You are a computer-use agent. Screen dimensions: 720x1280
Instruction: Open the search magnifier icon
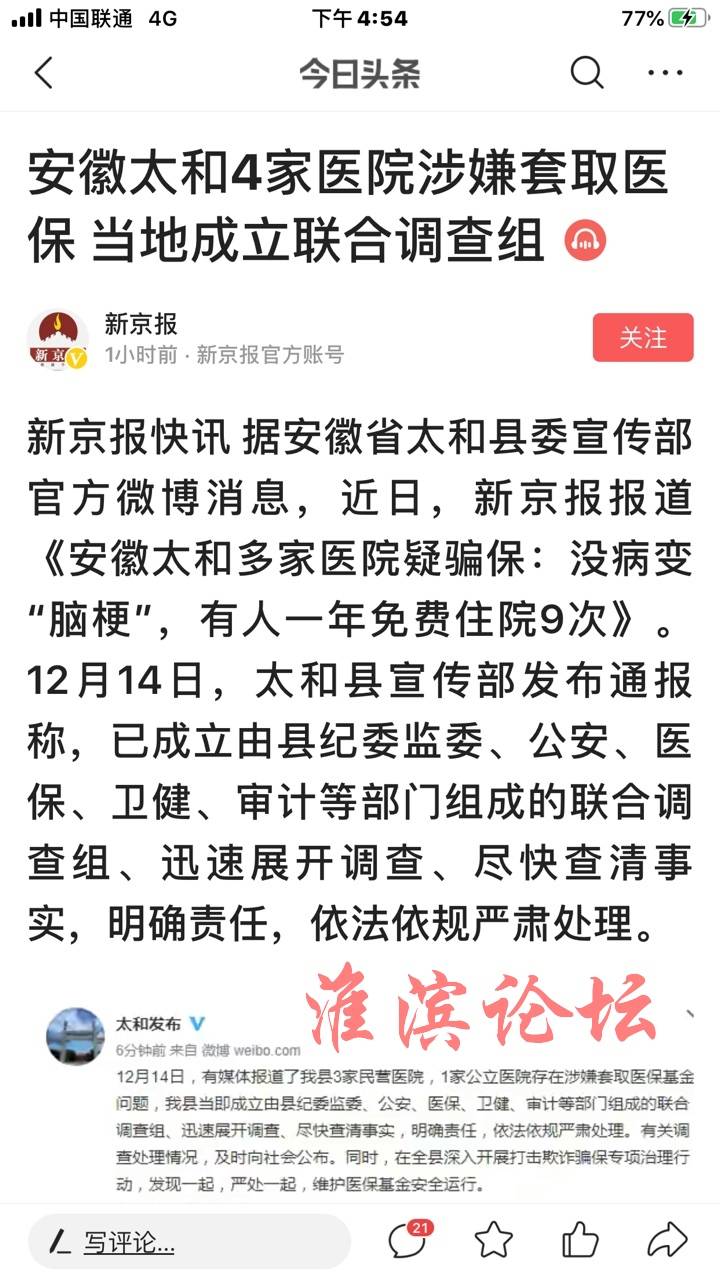(x=587, y=73)
